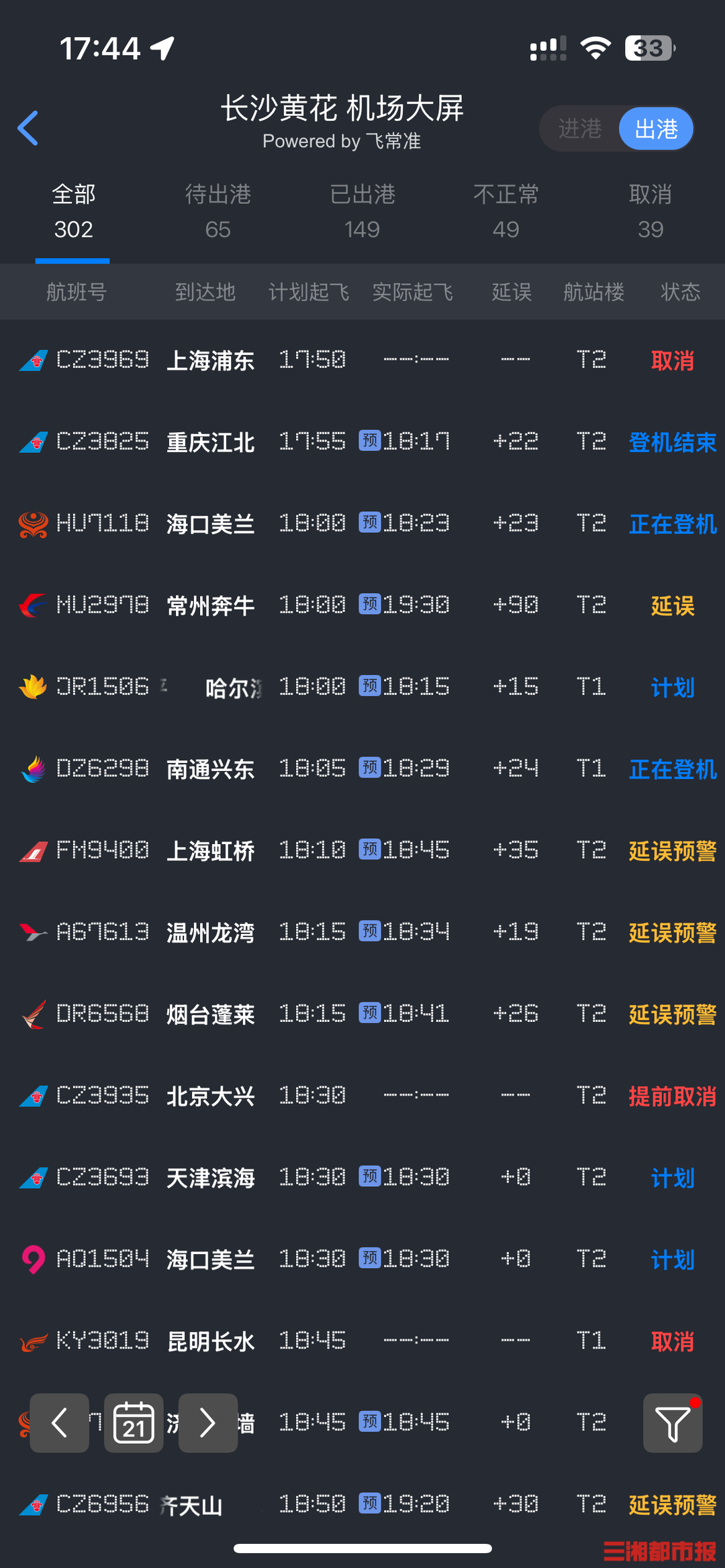Viewport: 725px width, 1568px height.
Task: Open delayed flight MU2978 to 常州奔牛
Action: click(362, 605)
